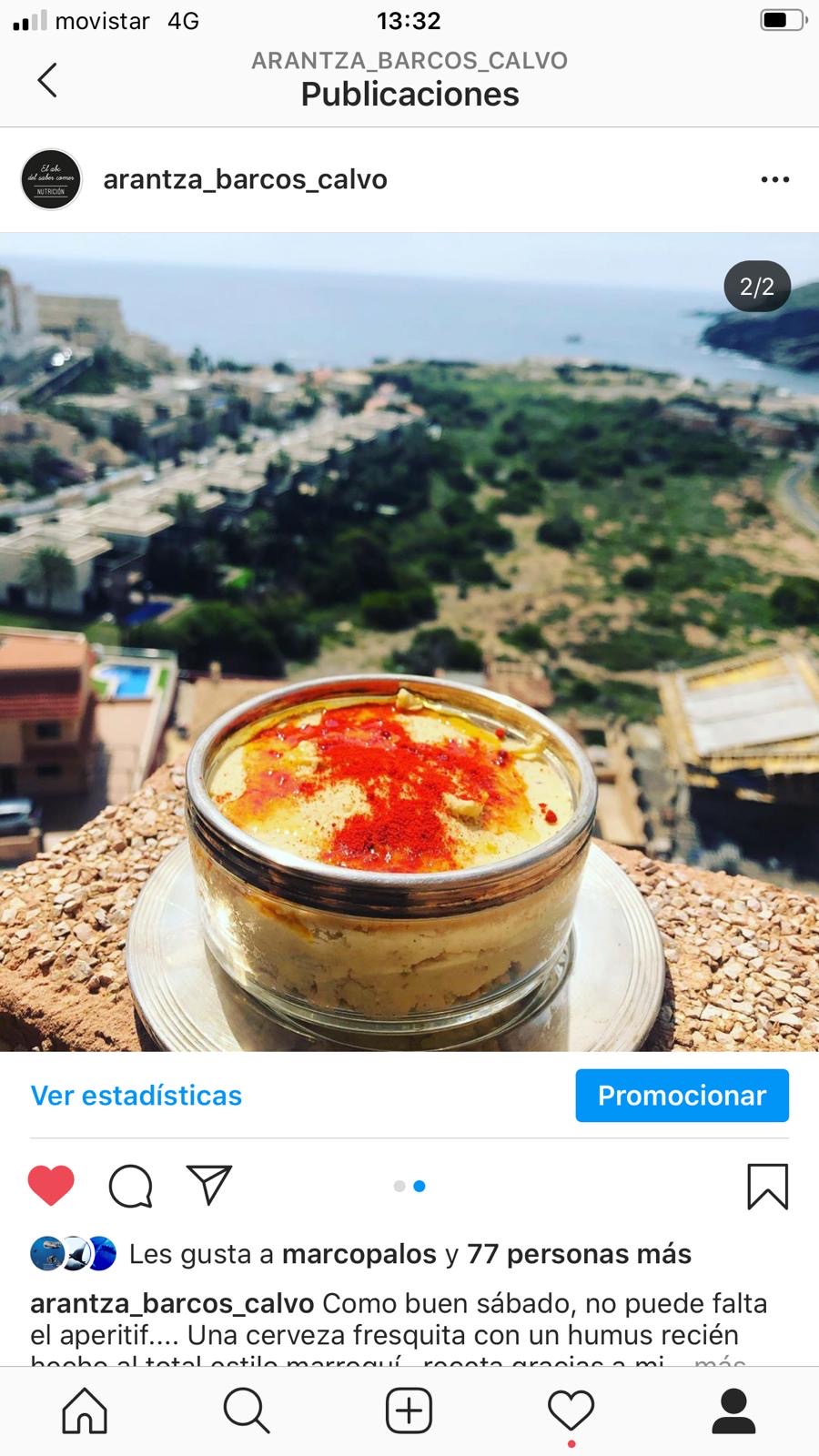Viewport: 819px width, 1456px height.
Task: Open arantza_barcos_calvo profile from post header
Action: (245, 180)
